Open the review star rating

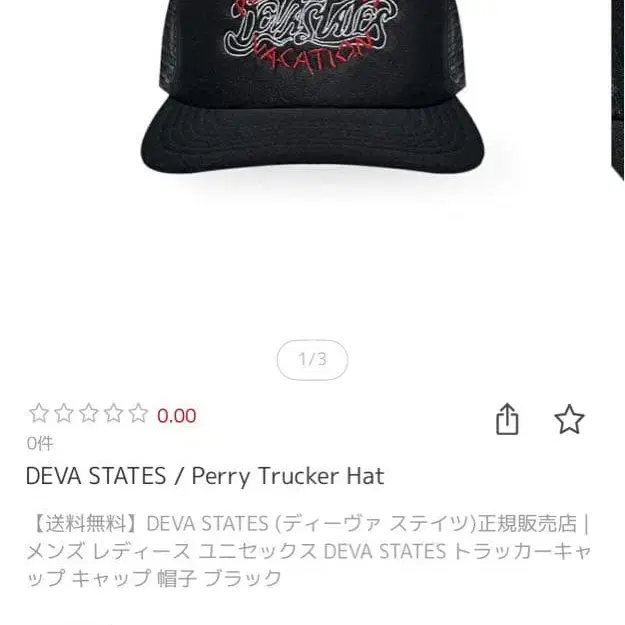88,415
